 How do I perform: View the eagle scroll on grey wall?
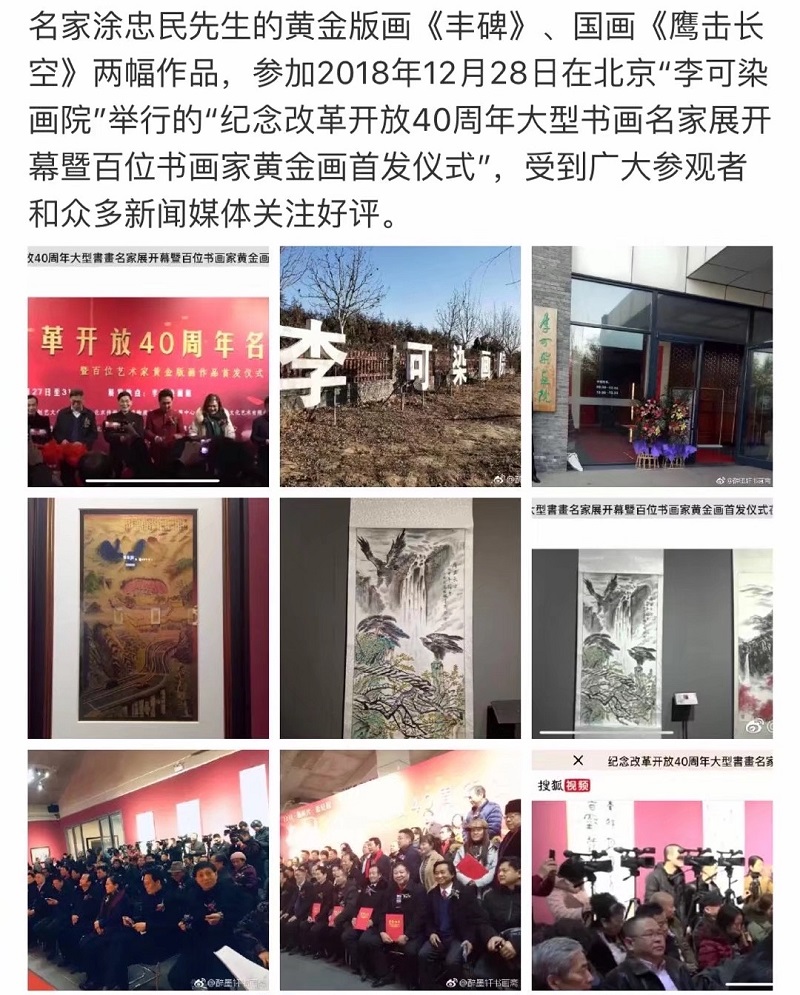(x=652, y=618)
